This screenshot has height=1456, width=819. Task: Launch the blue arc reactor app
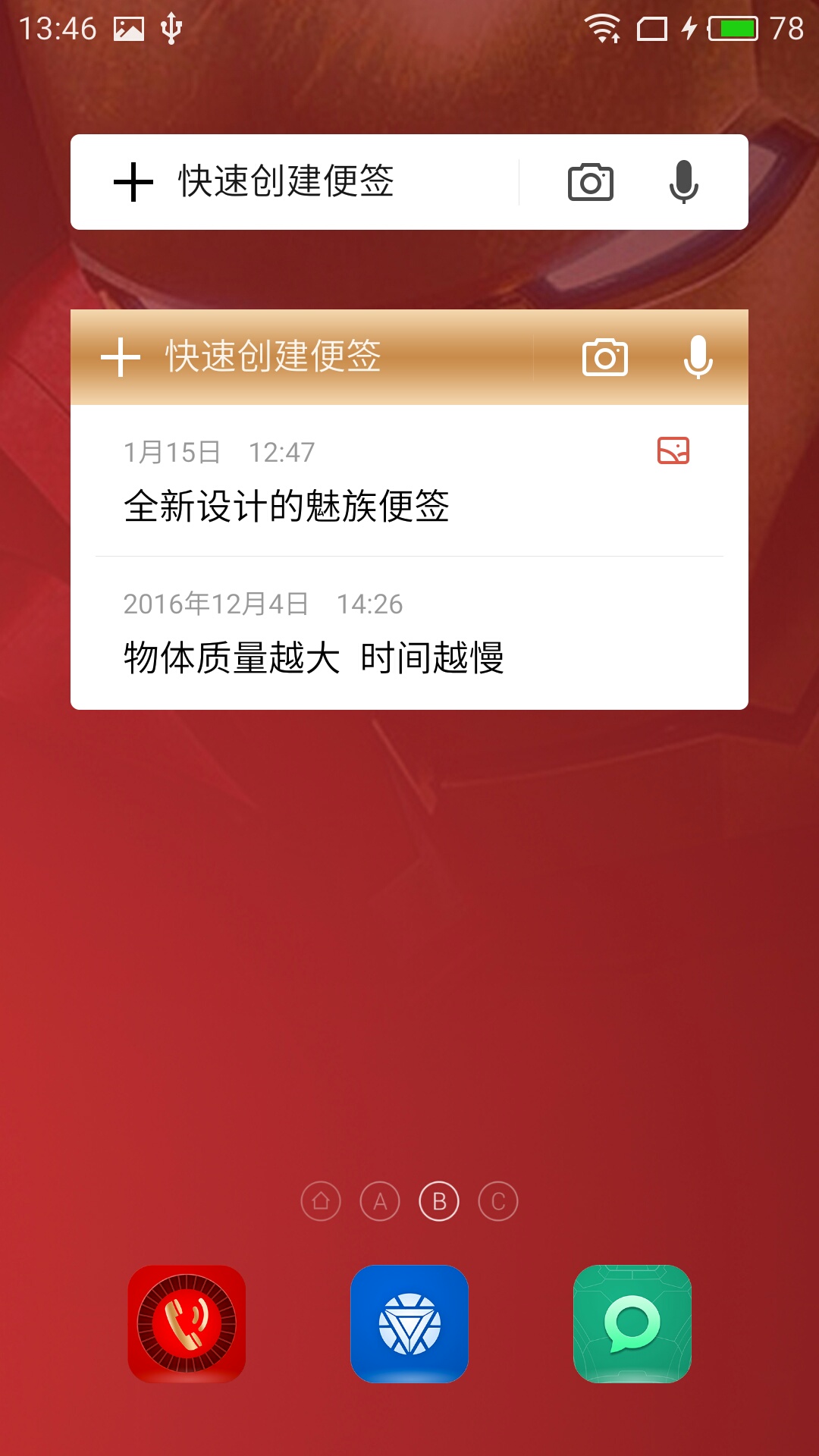point(409,1324)
